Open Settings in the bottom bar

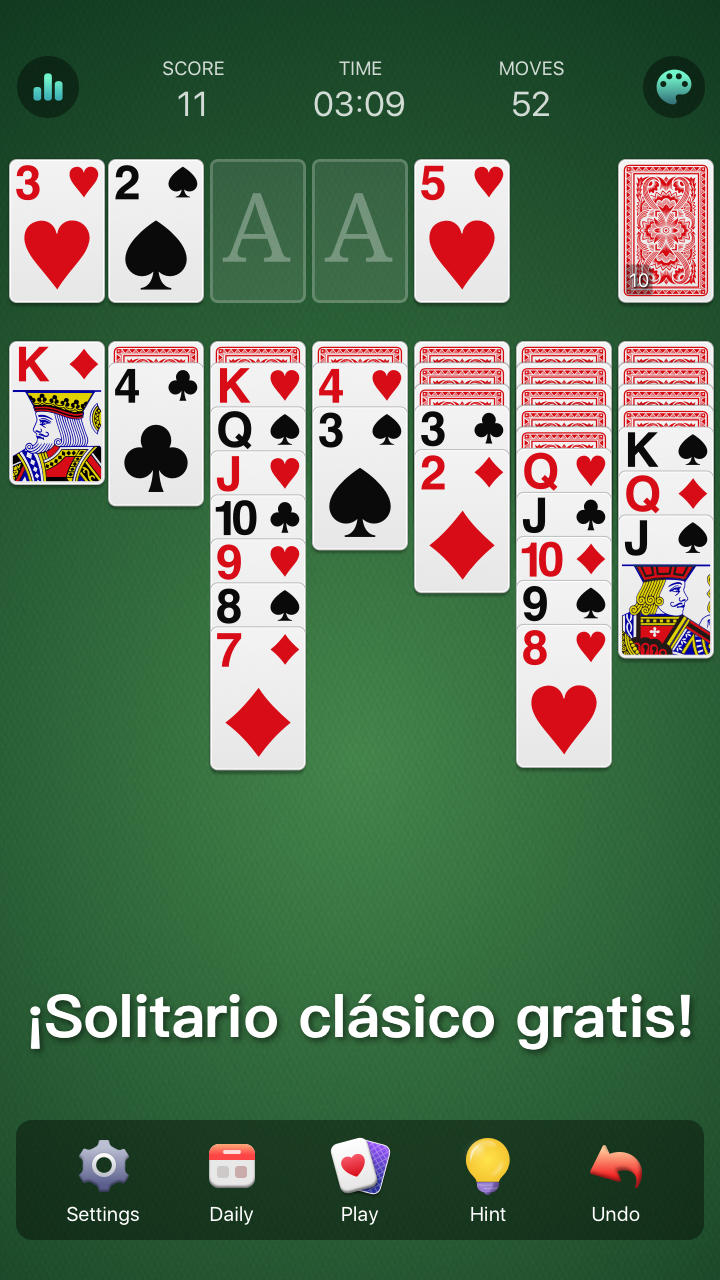pyautogui.click(x=103, y=1181)
